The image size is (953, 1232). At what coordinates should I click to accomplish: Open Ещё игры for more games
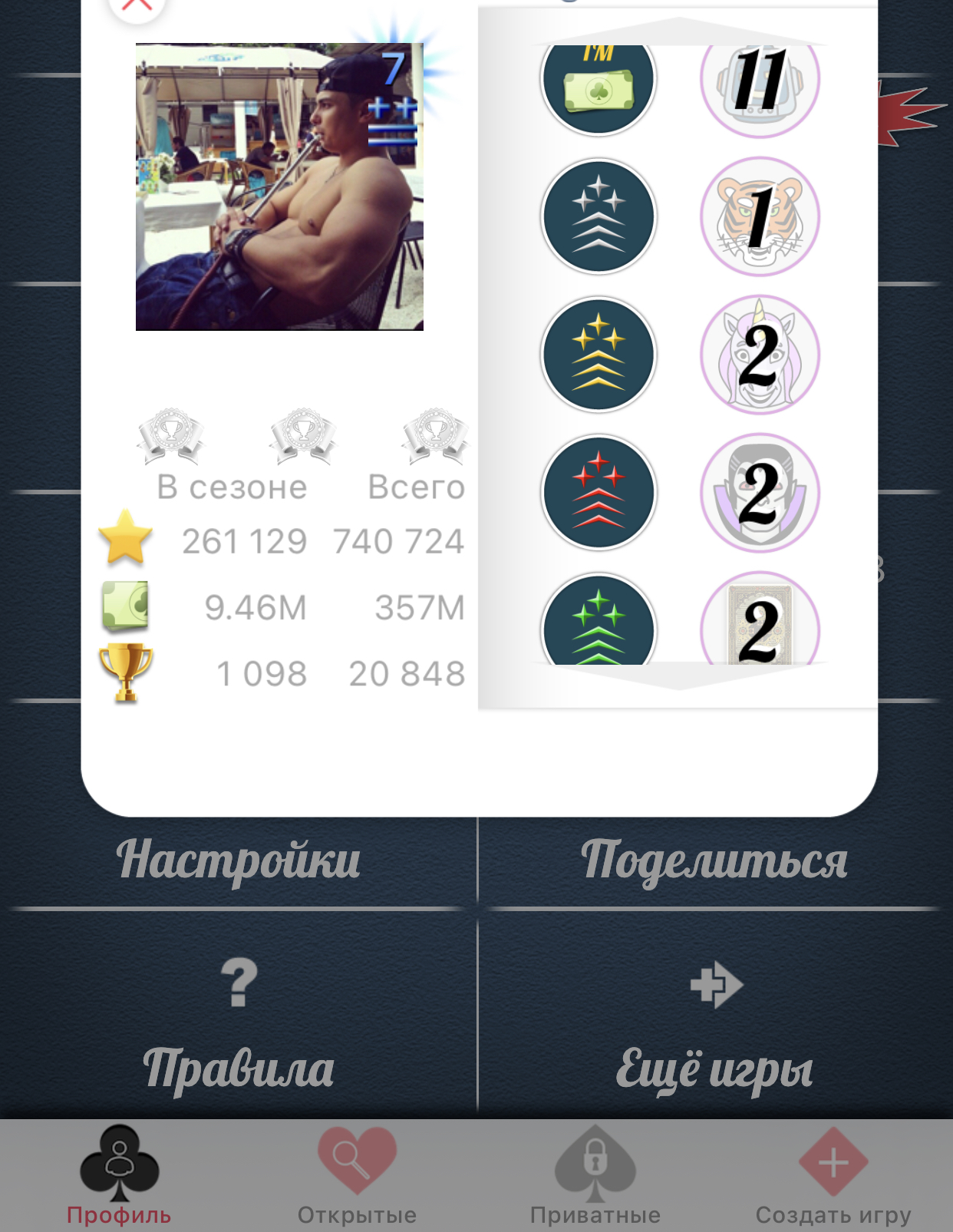point(714,1029)
